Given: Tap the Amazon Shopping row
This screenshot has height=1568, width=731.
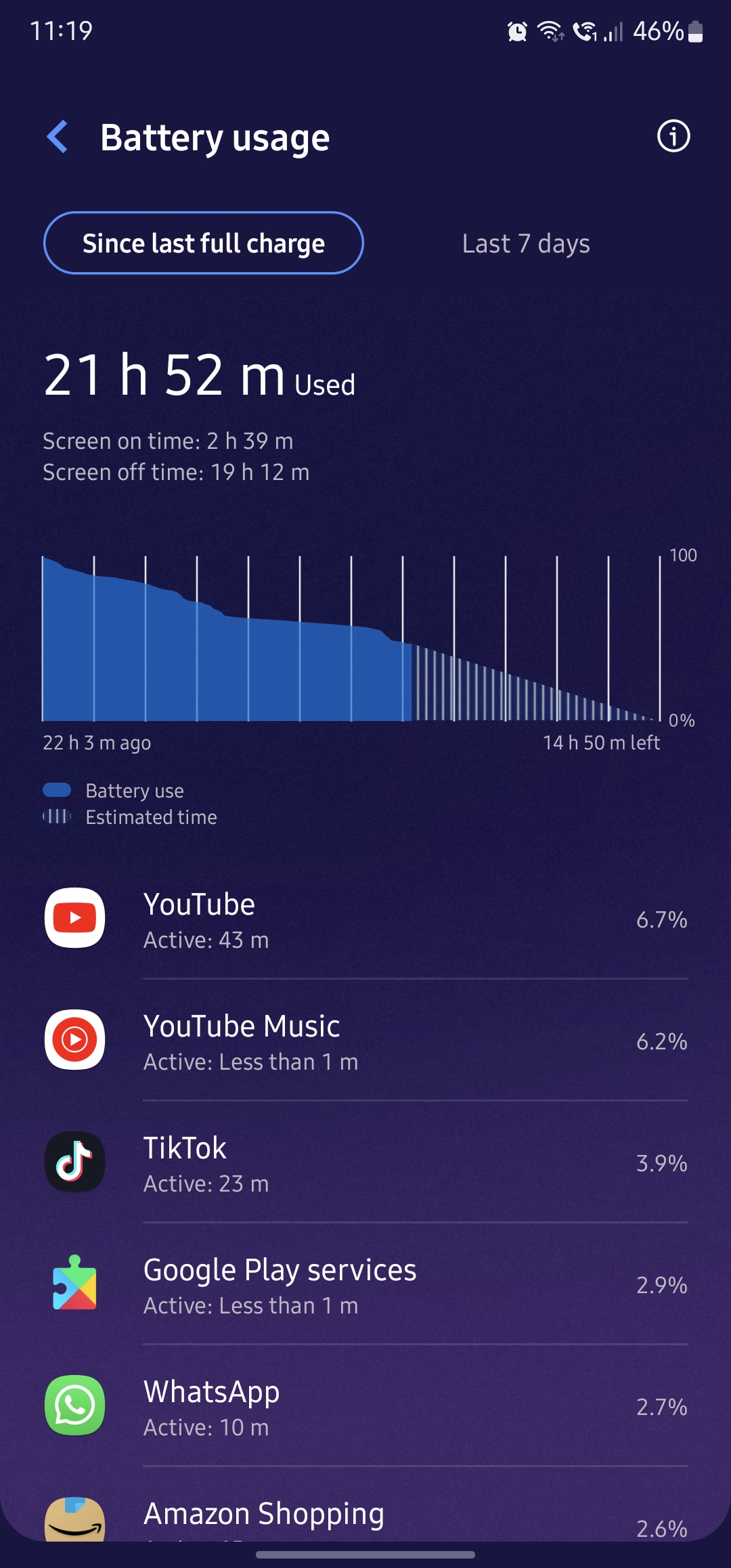Looking at the screenshot, I should click(x=365, y=1518).
